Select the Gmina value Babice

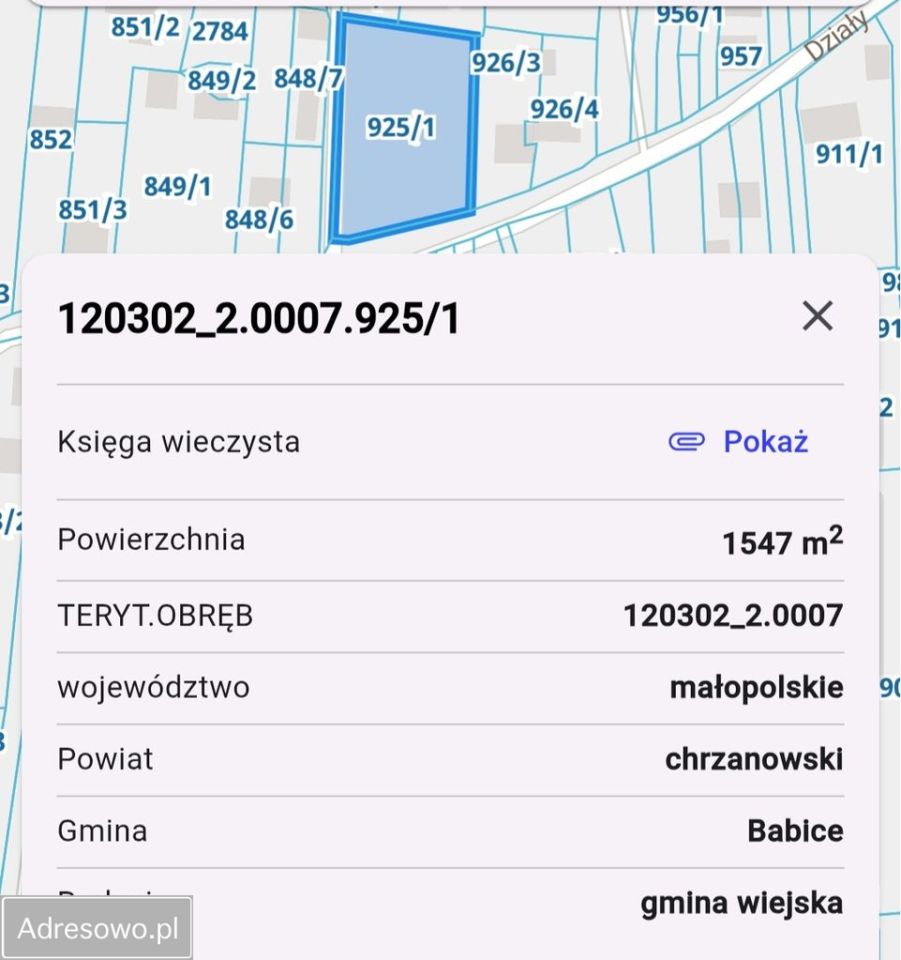pos(795,830)
